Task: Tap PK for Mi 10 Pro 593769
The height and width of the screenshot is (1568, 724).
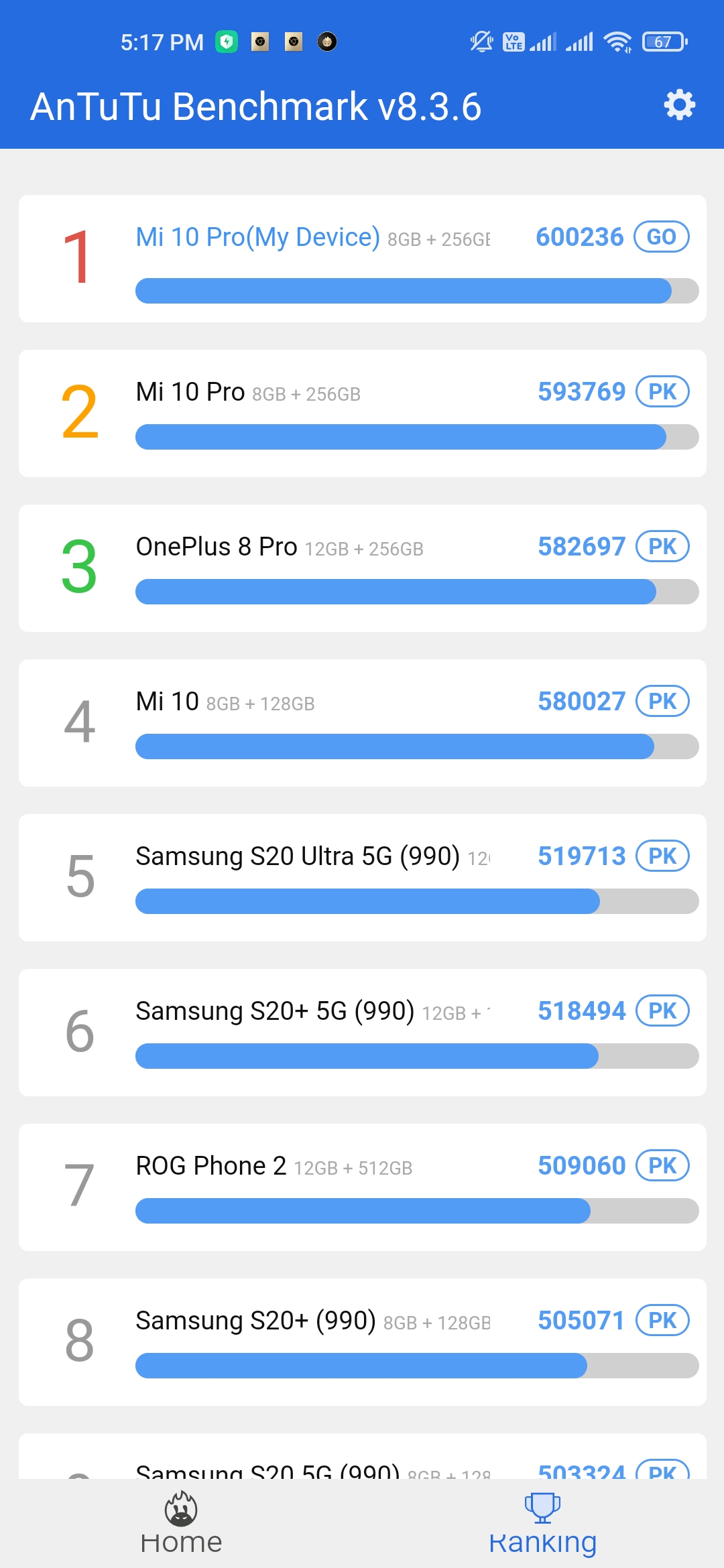Action: [x=662, y=391]
